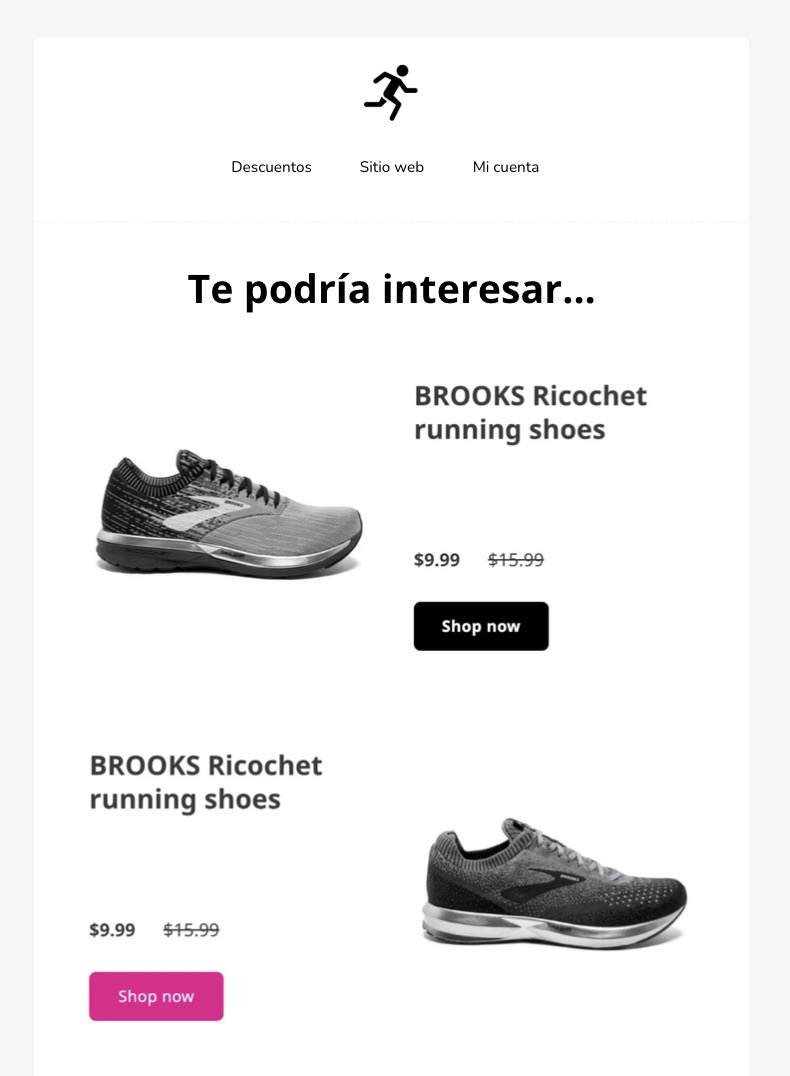Click the first BROOKS Ricochet product title

pyautogui.click(x=531, y=412)
